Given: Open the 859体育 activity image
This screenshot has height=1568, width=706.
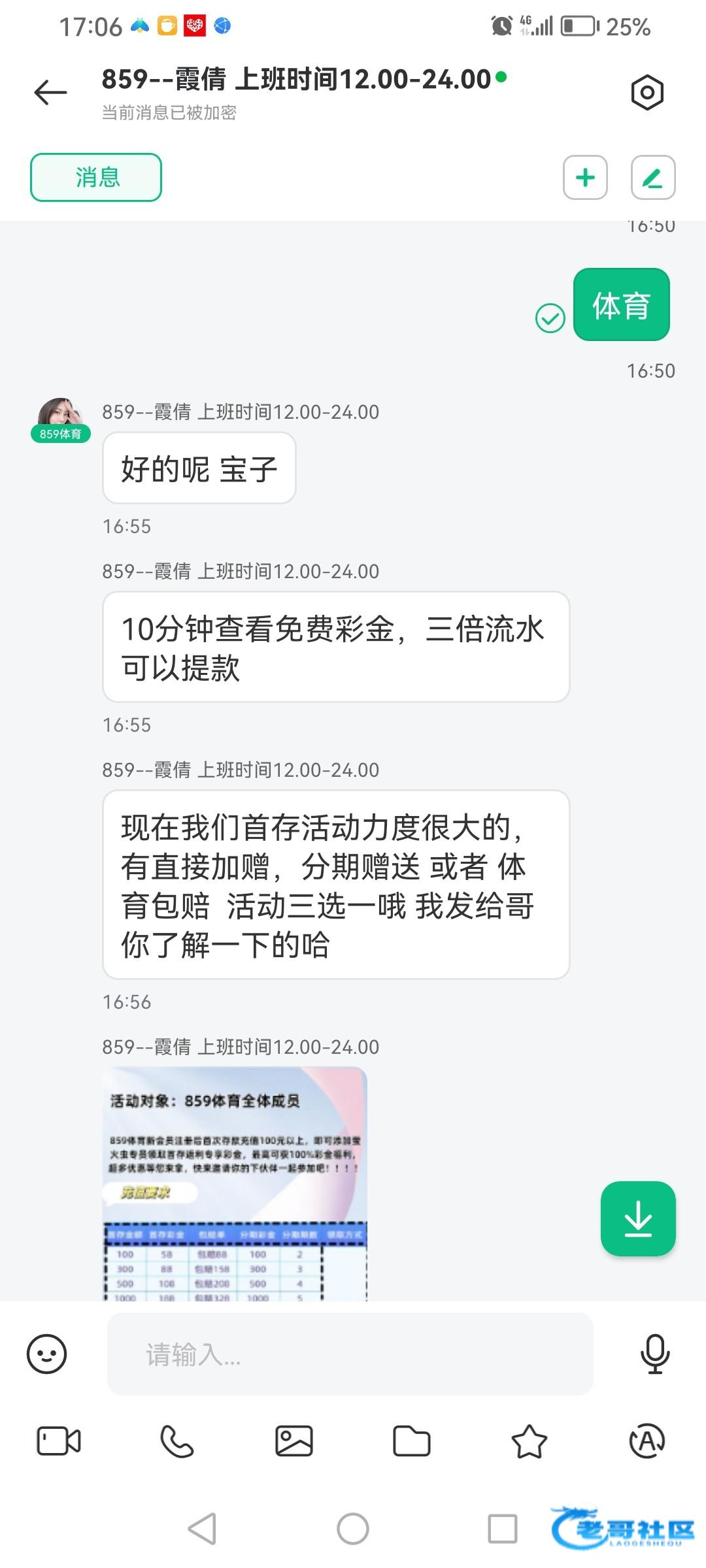Looking at the screenshot, I should pyautogui.click(x=235, y=1183).
